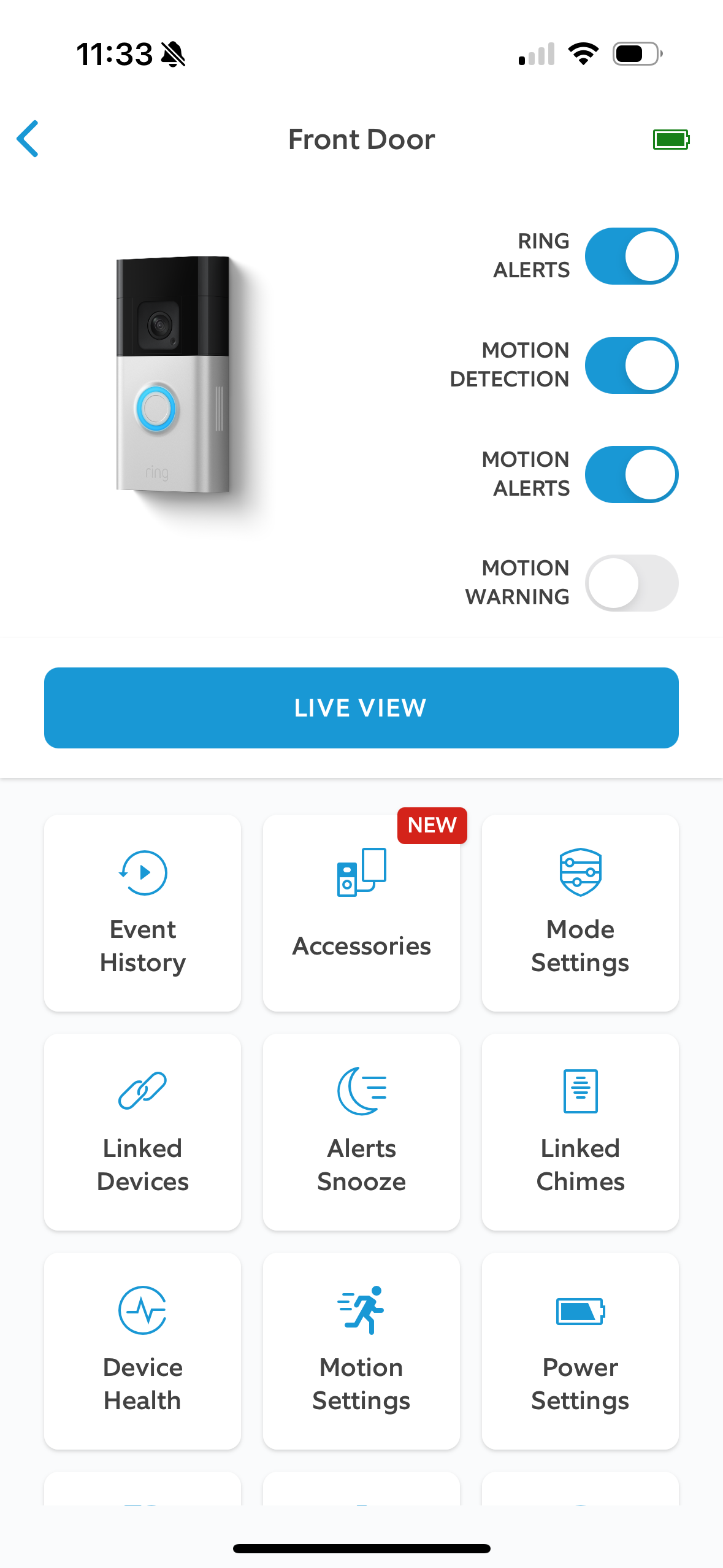
Task: Open Linked Chimes
Action: (x=580, y=1132)
